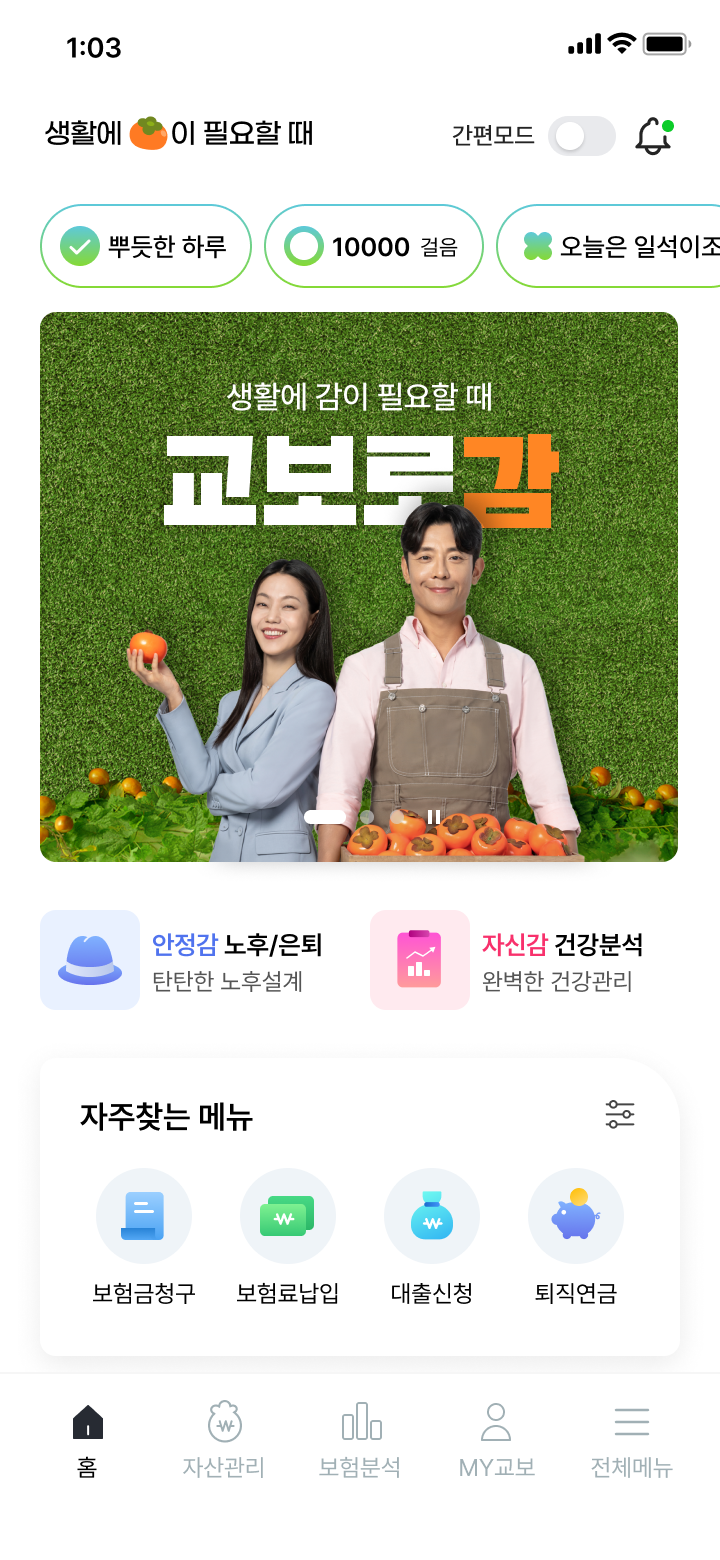
Task: Open notifications with the bell icon
Action: coord(654,136)
